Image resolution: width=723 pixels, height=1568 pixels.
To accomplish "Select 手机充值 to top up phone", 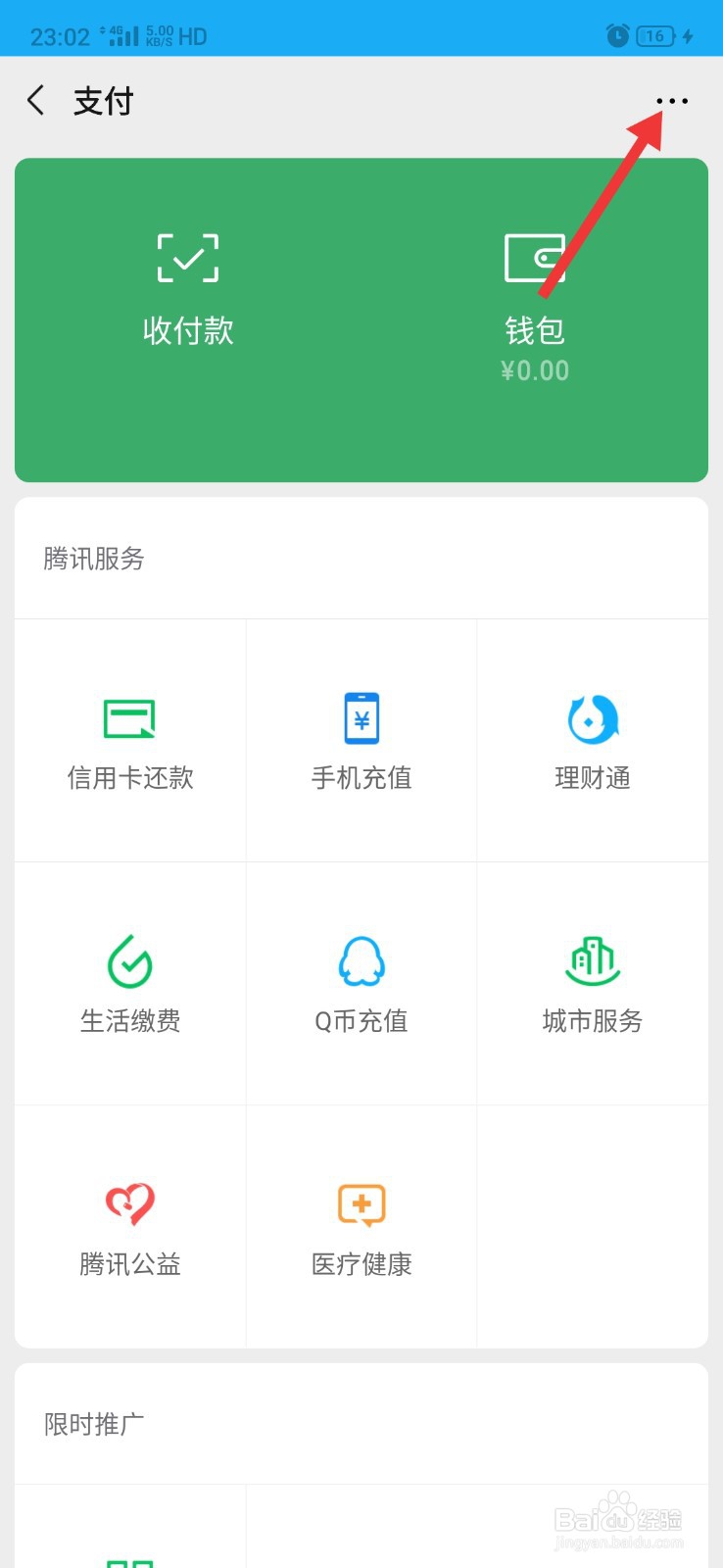I will point(361,741).
